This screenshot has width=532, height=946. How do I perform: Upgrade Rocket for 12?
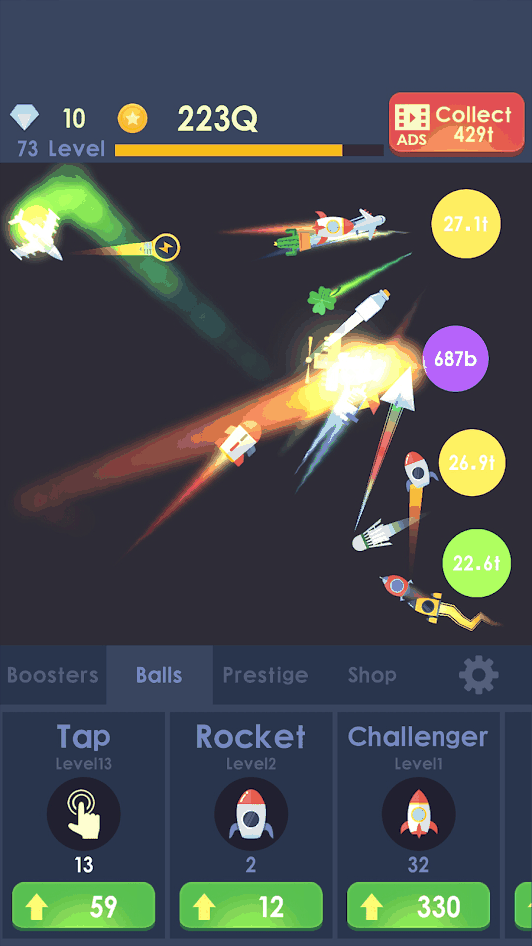[x=251, y=906]
